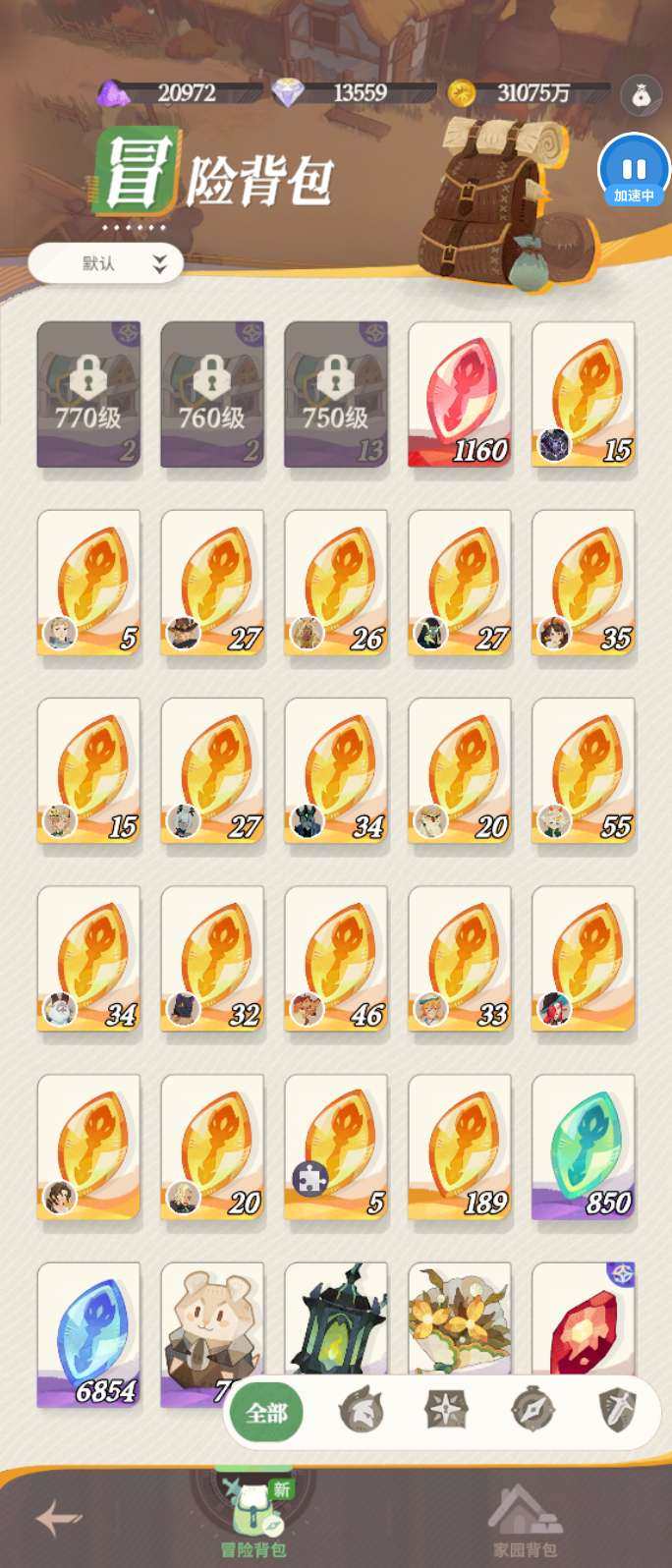Open the green key item with 850

click(584, 1147)
